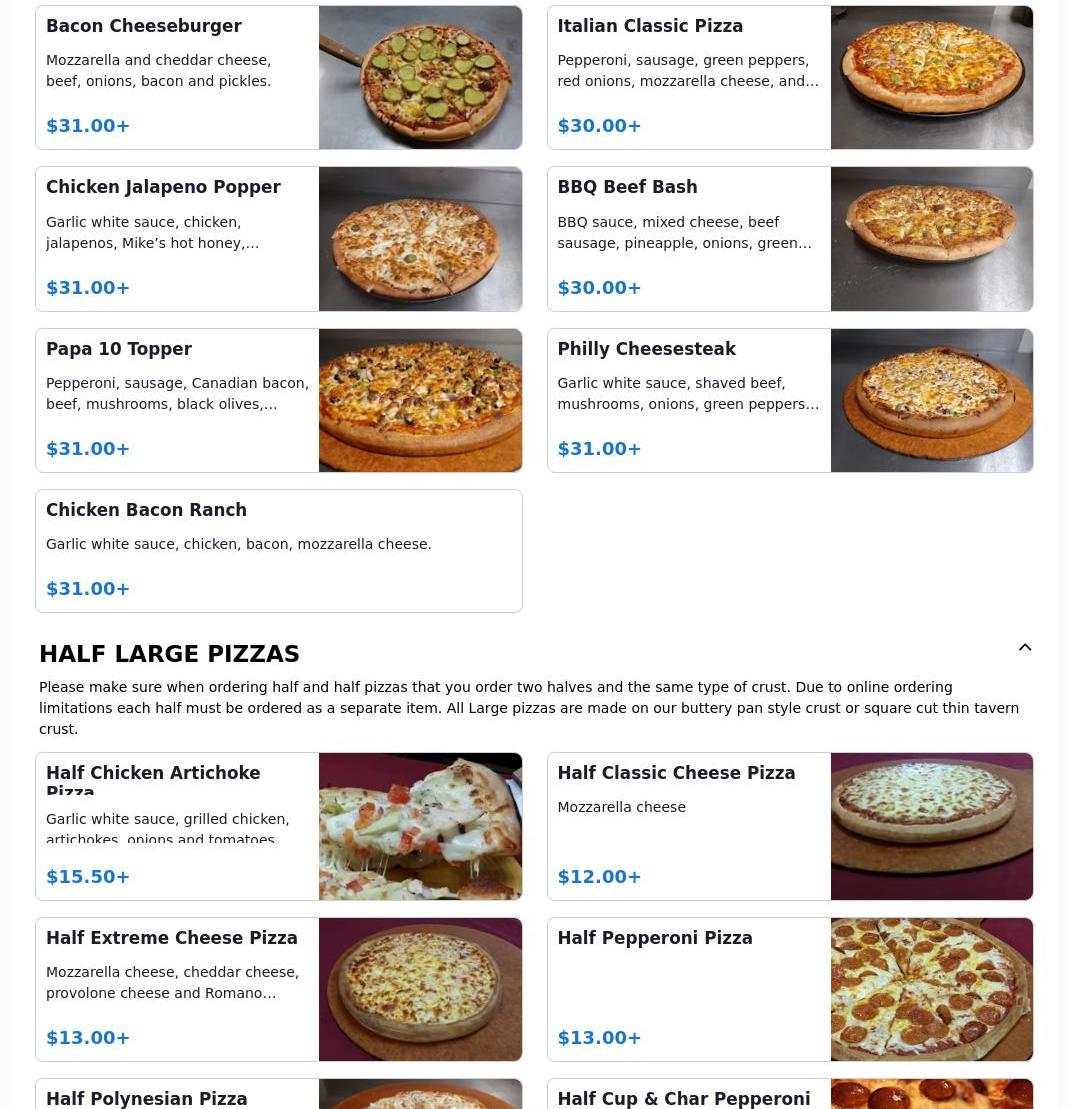Open the Philly Cheesesteak pizza card

coord(789,400)
